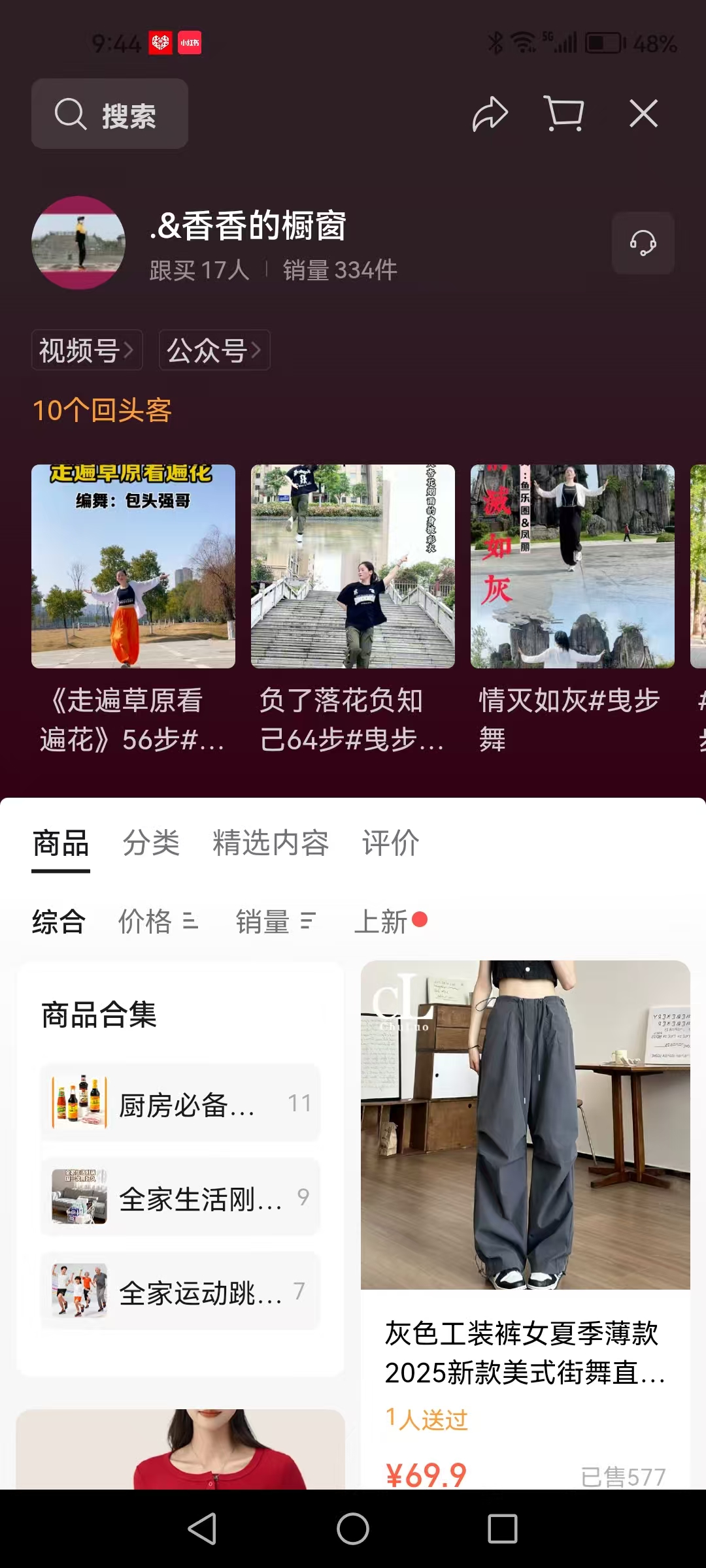The width and height of the screenshot is (706, 1568).
Task: Open the 搜索 search box
Action: click(109, 114)
